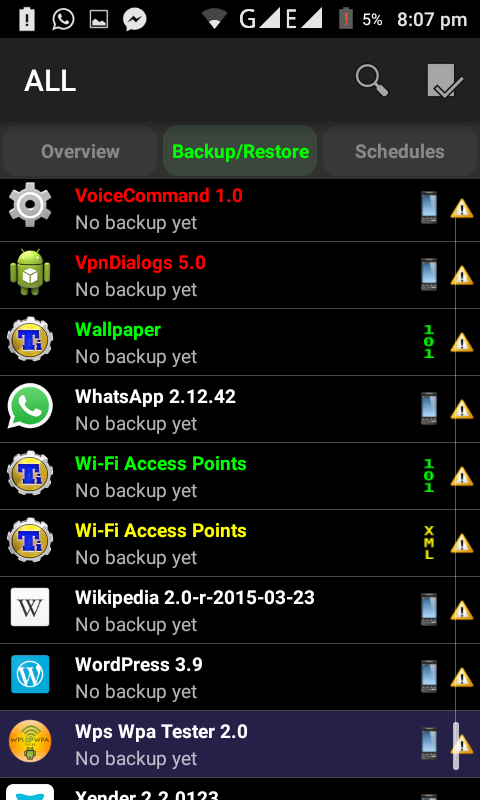Open the batch actions checkmark icon
Image resolution: width=480 pixels, height=800 pixels.
tap(445, 81)
